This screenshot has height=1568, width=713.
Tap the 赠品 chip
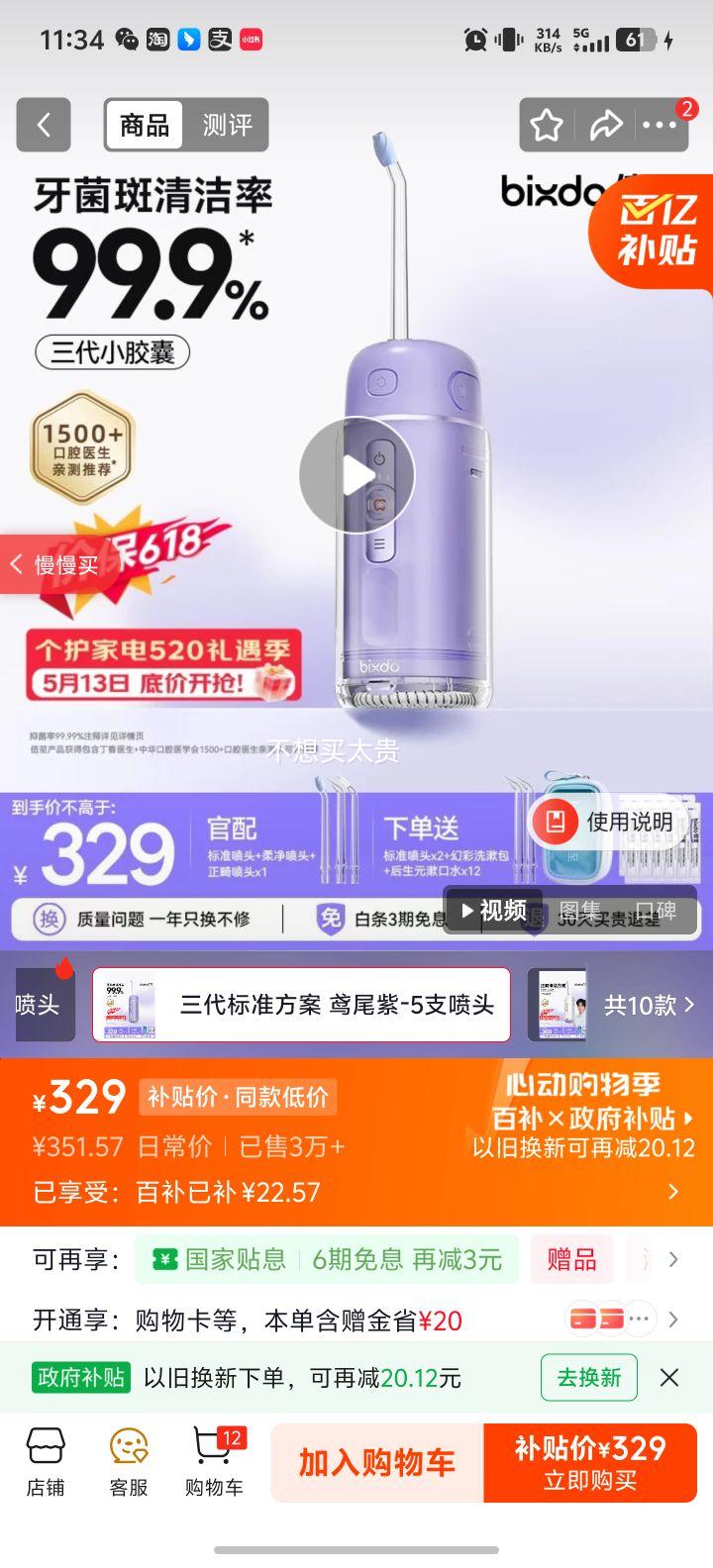click(572, 1259)
